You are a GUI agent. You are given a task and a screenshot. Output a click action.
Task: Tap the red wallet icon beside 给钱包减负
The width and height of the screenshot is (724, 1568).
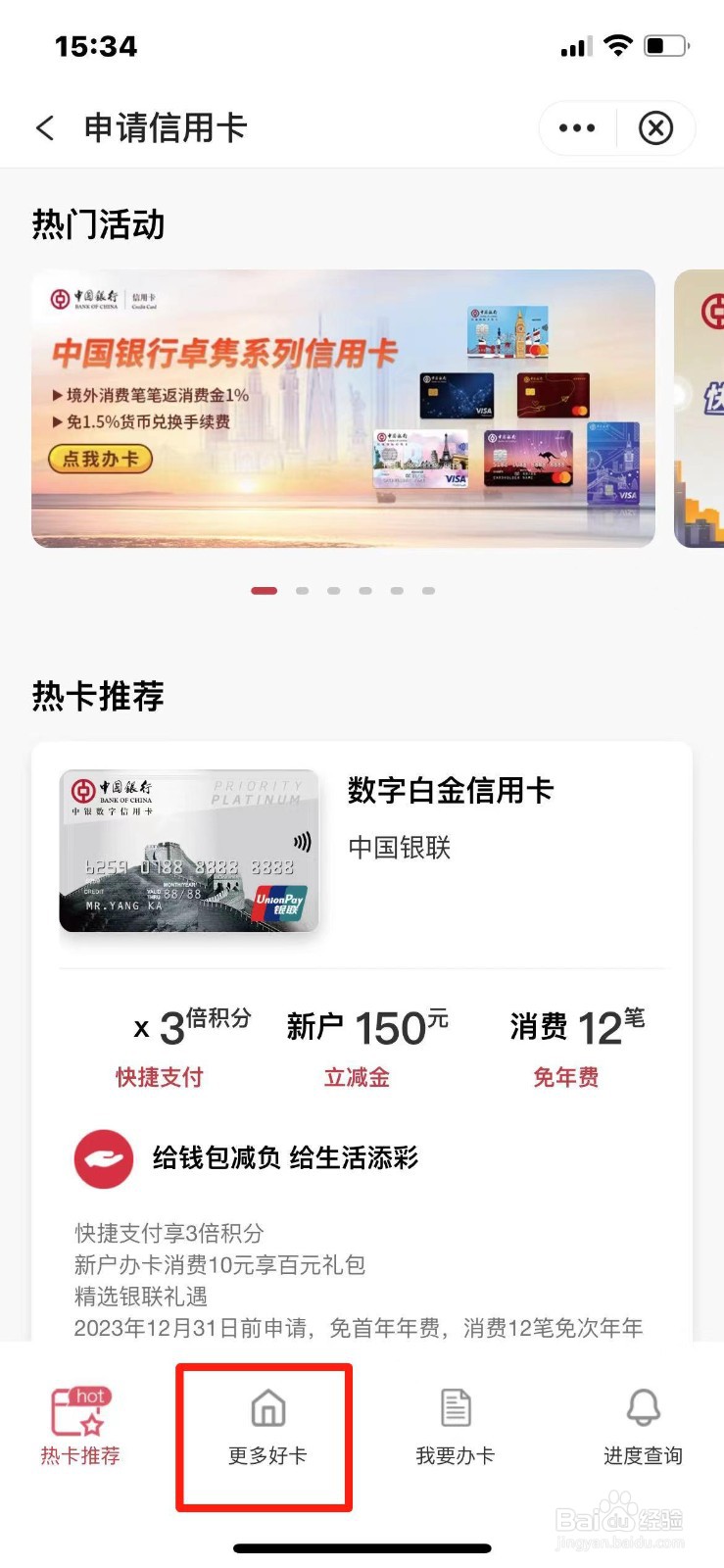pos(104,1158)
